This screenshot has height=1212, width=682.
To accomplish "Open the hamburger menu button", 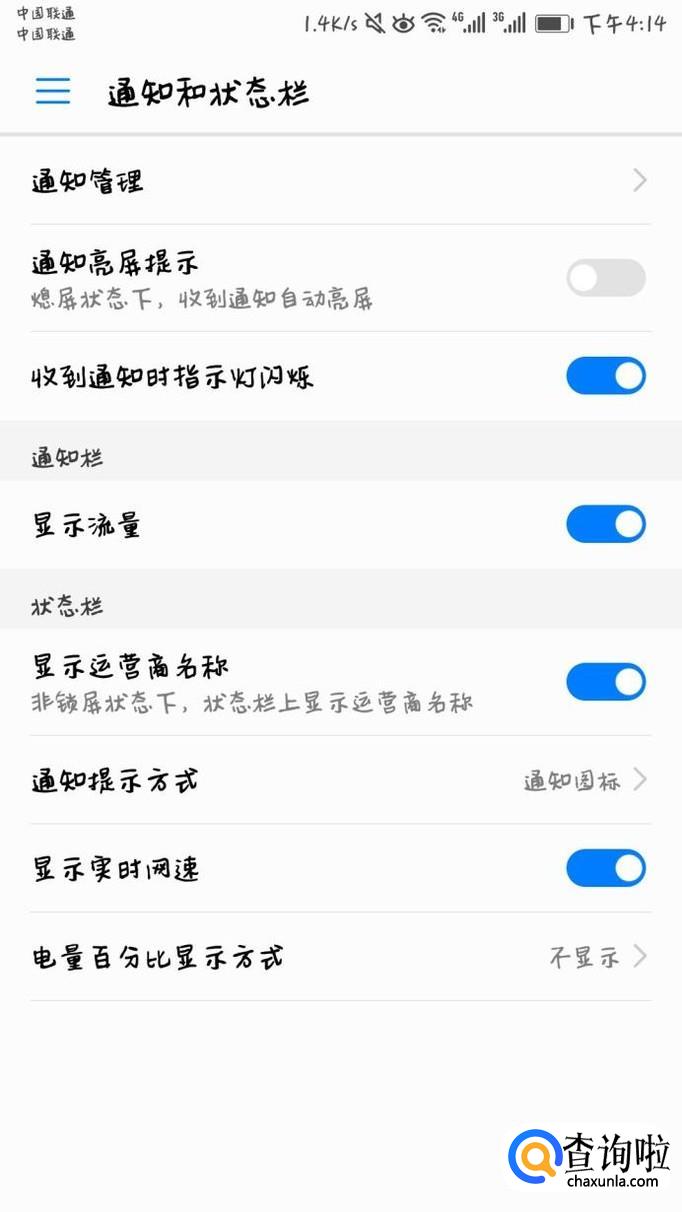I will [x=53, y=92].
